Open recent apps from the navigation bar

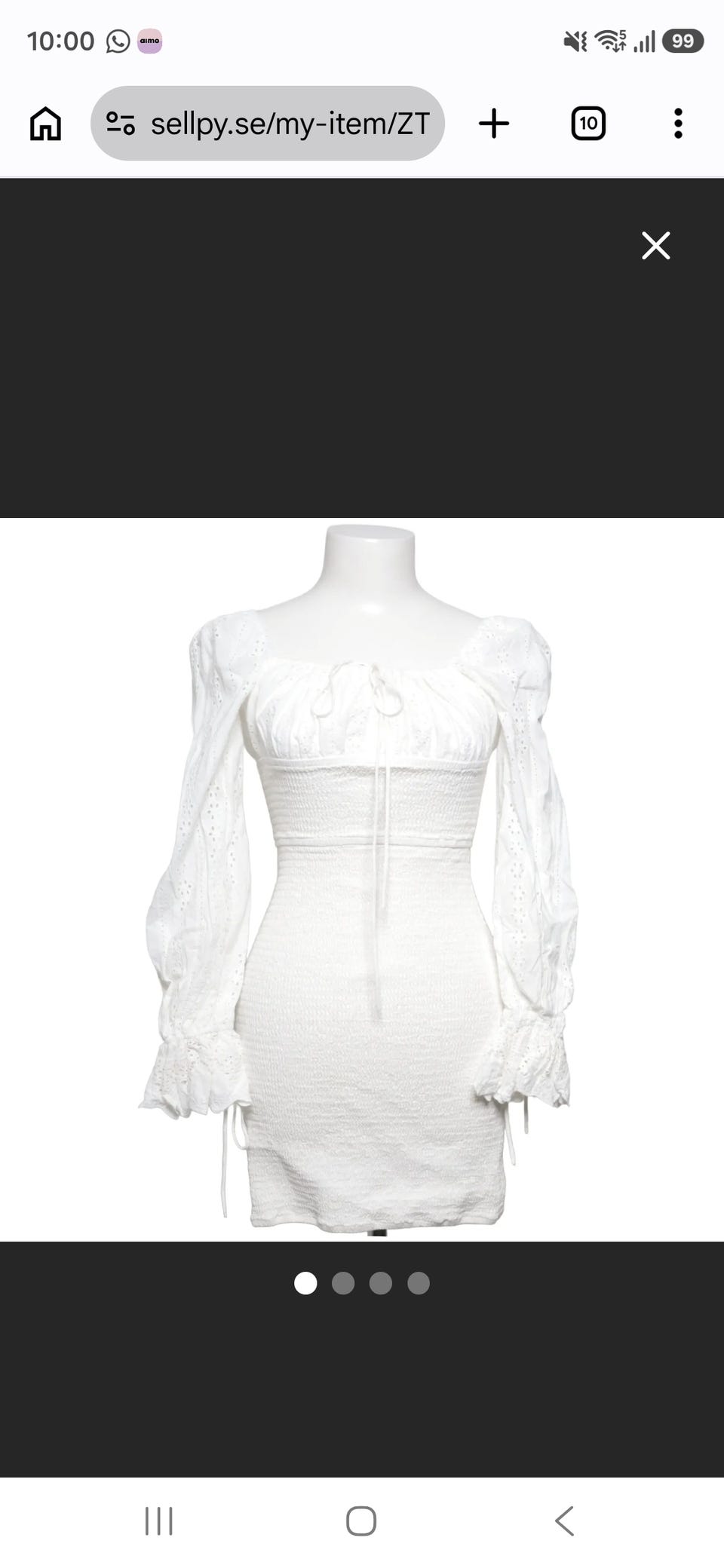click(159, 1521)
